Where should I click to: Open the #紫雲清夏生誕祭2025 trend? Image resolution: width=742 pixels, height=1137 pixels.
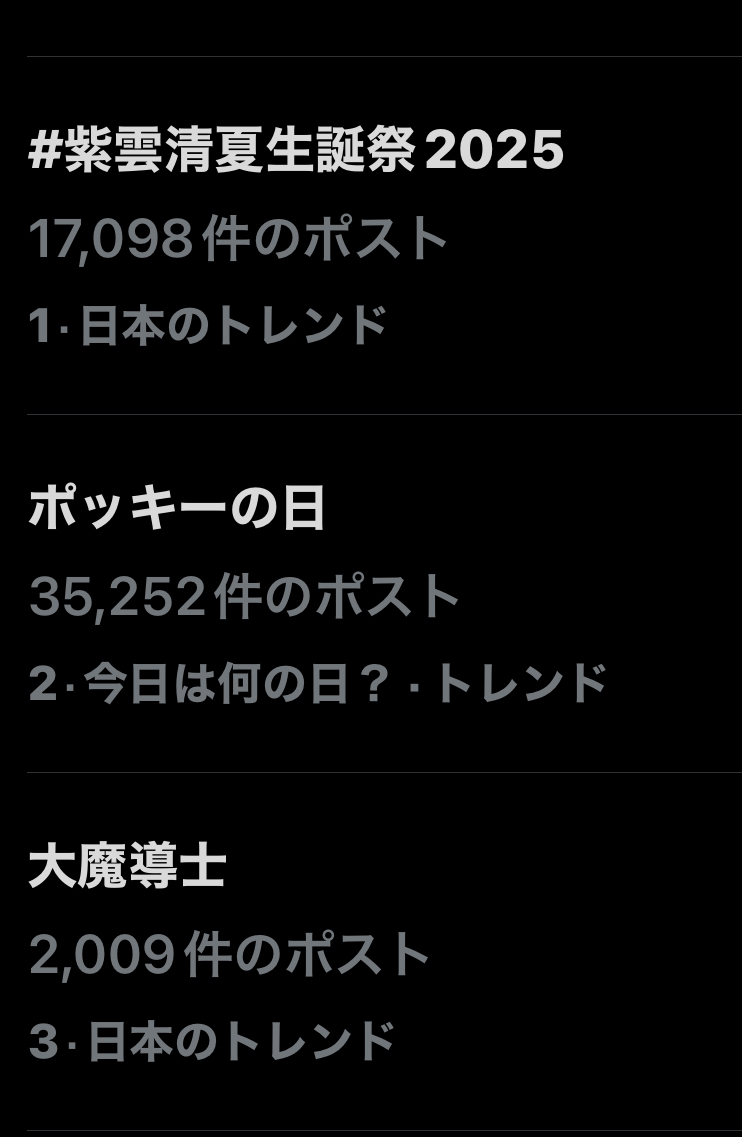297,151
